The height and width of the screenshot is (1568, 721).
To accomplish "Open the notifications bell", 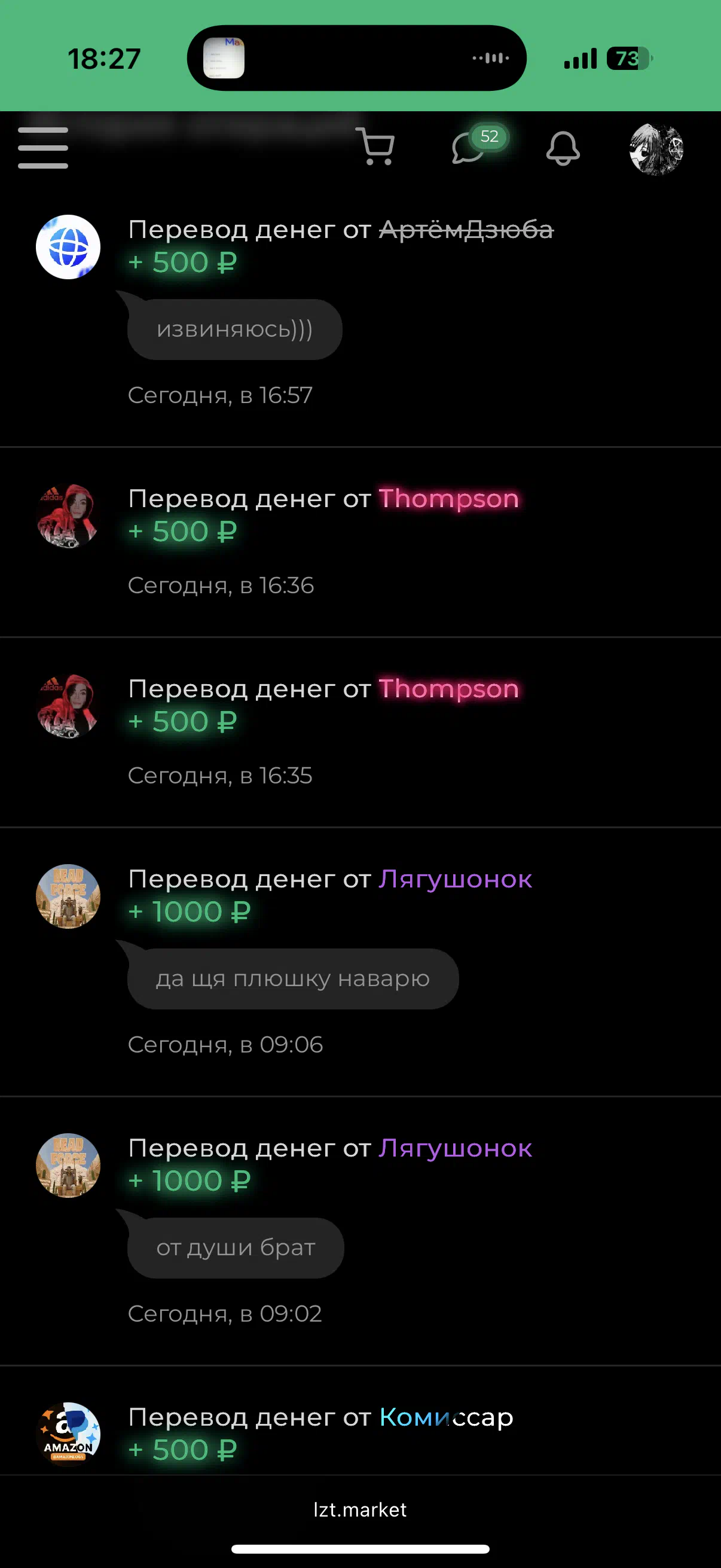I will tap(563, 148).
